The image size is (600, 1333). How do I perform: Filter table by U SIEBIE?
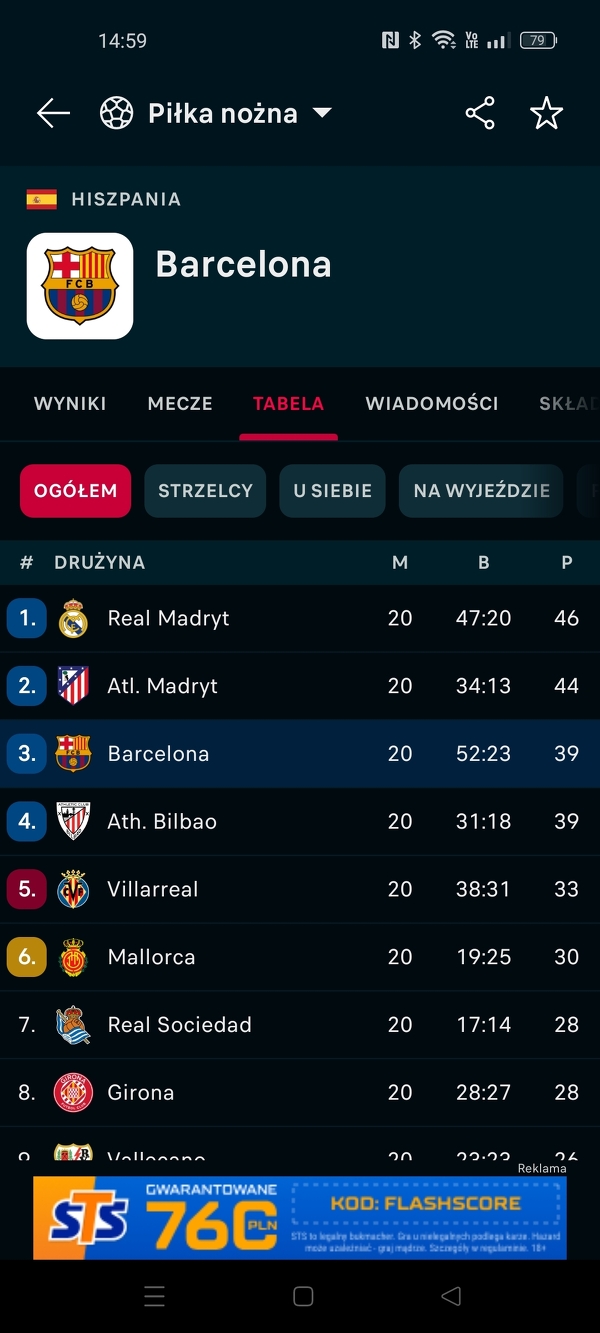point(332,491)
